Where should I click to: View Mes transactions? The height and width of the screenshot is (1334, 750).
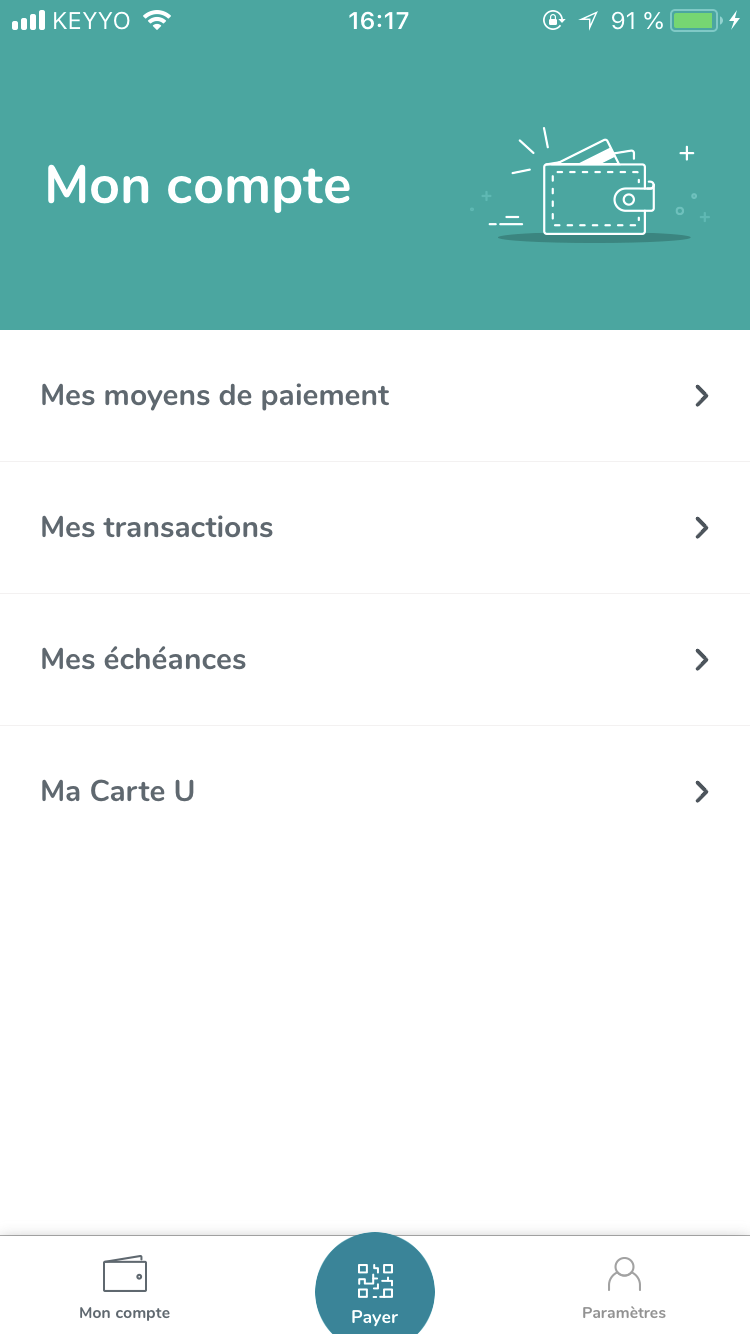pyautogui.click(x=375, y=528)
